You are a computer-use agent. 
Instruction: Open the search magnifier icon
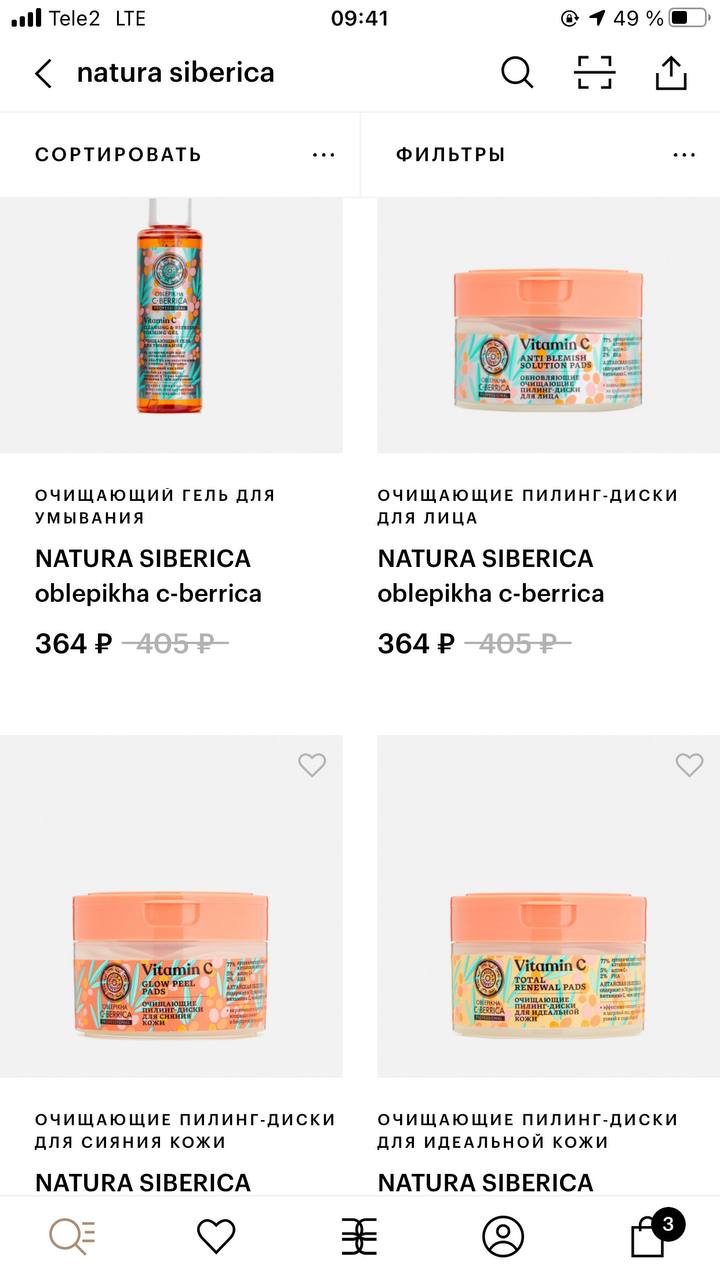coord(517,72)
